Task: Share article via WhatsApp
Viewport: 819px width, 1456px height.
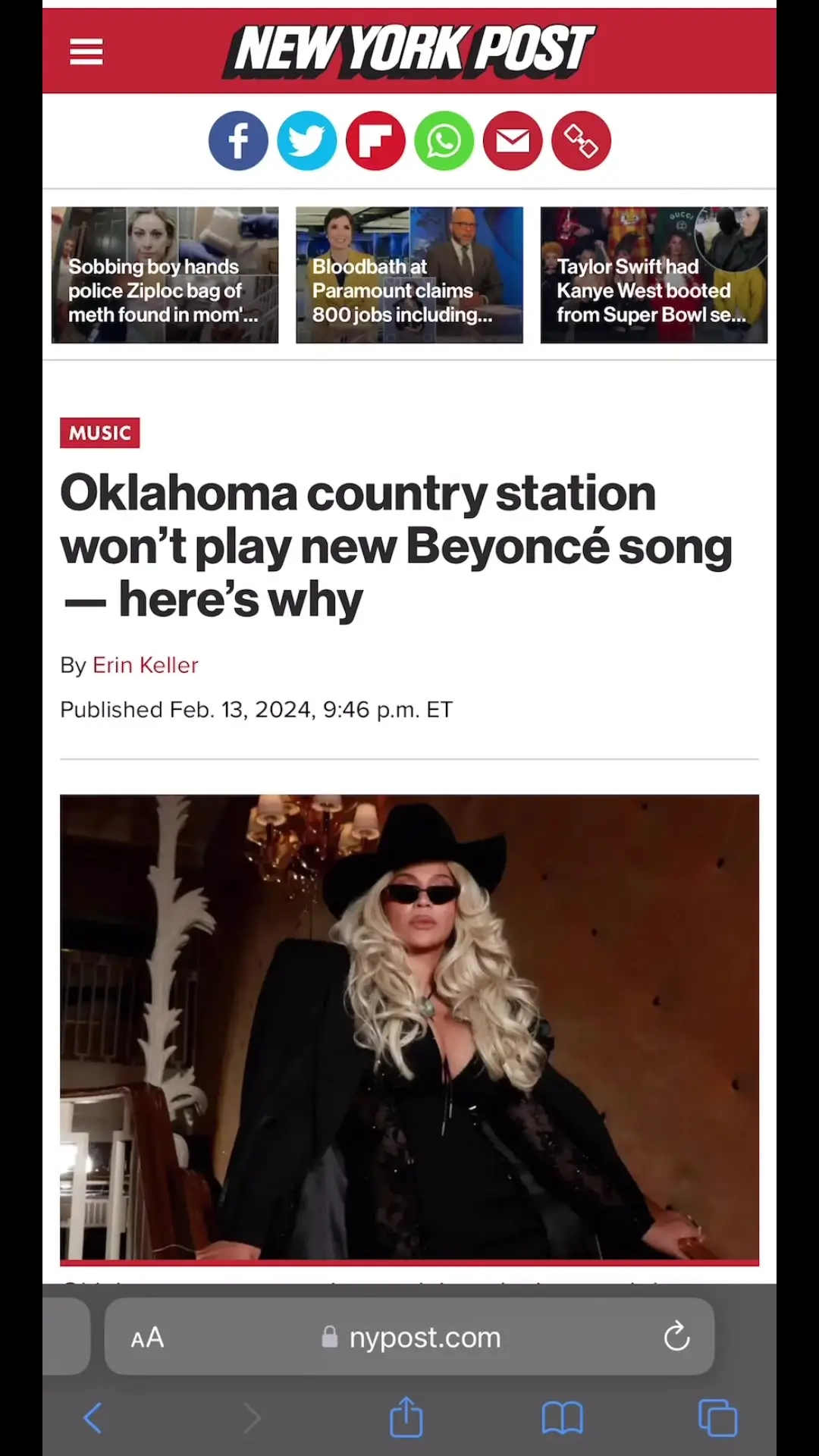Action: 444,141
